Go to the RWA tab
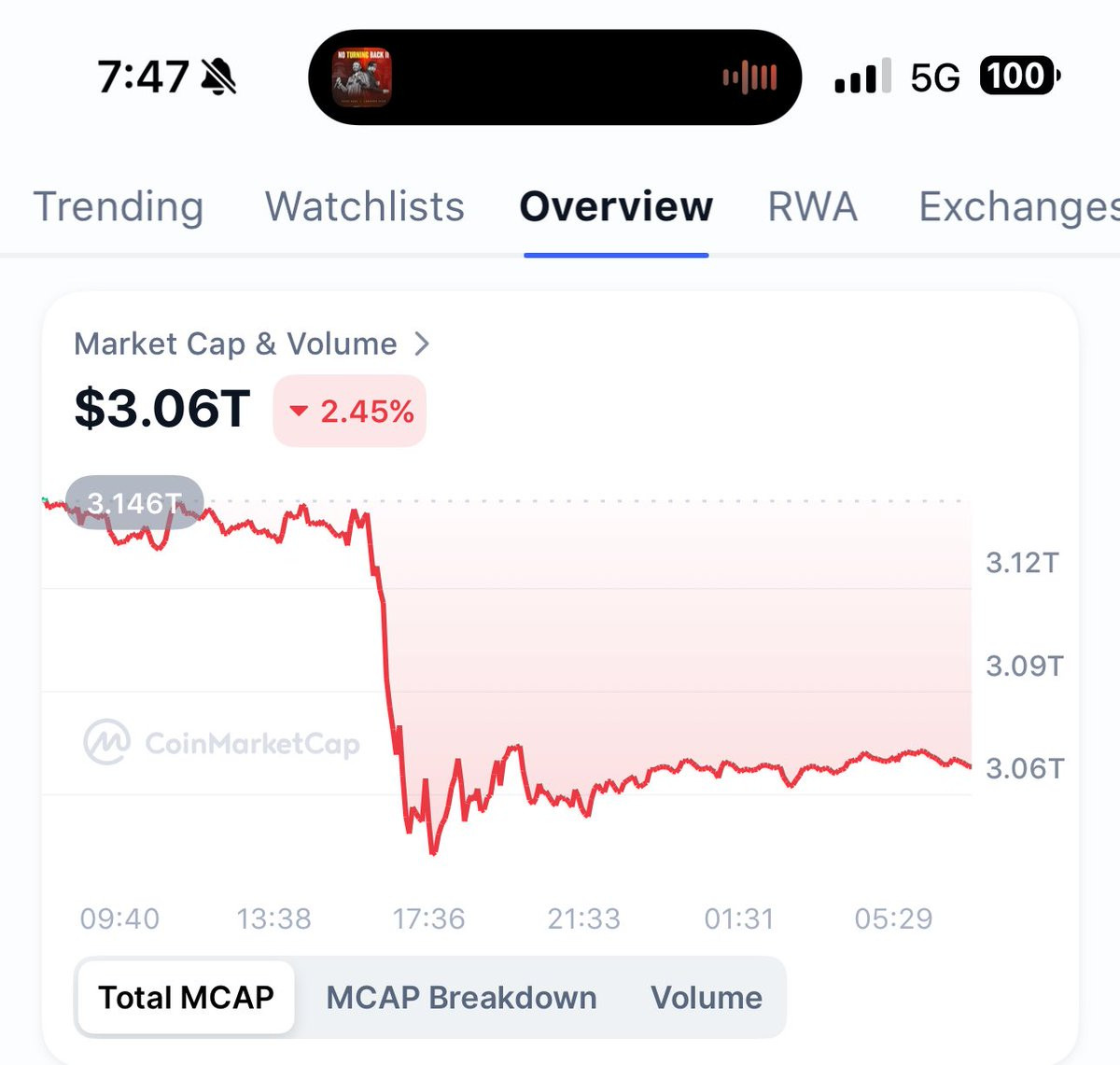 [x=813, y=207]
